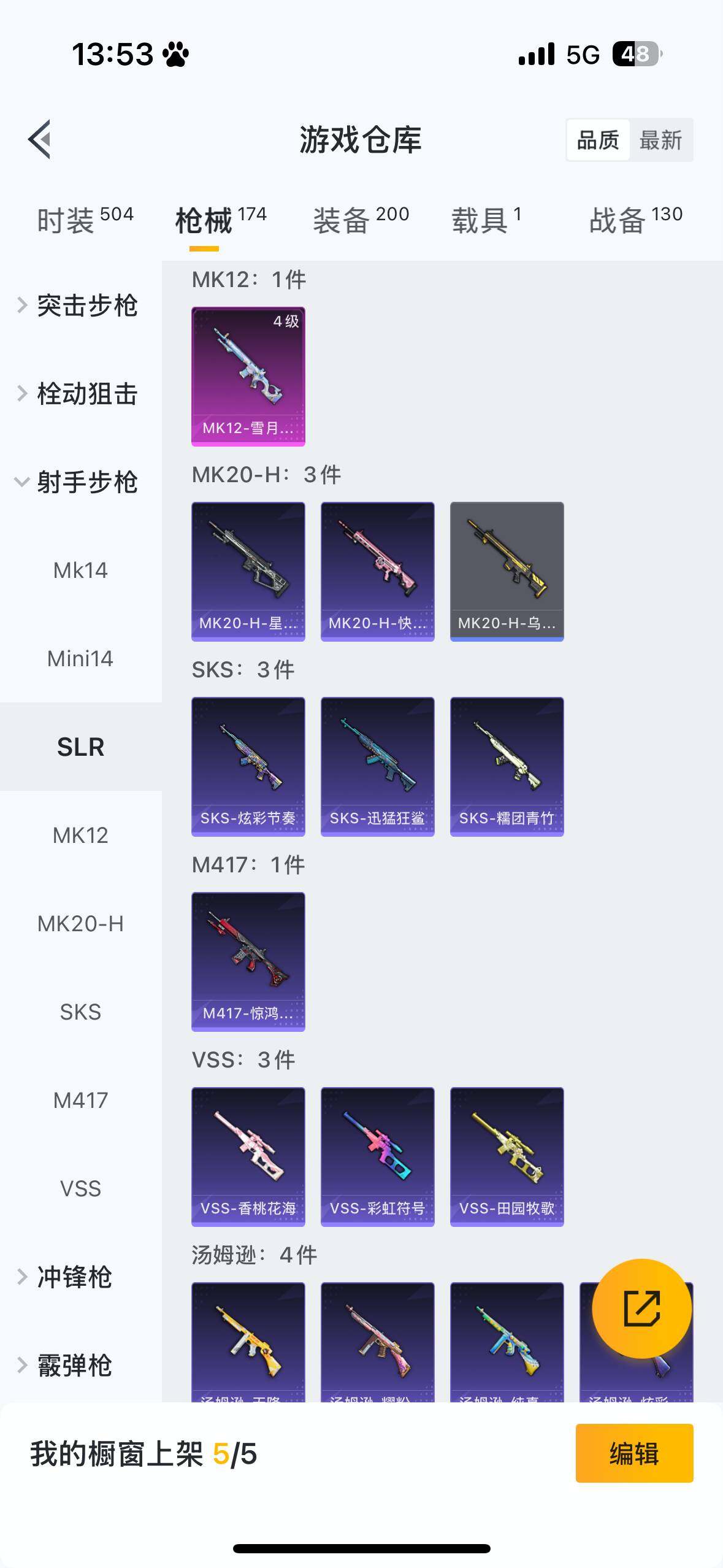This screenshot has height=1568, width=723.
Task: Edit my showcase with 编辑
Action: (634, 1453)
